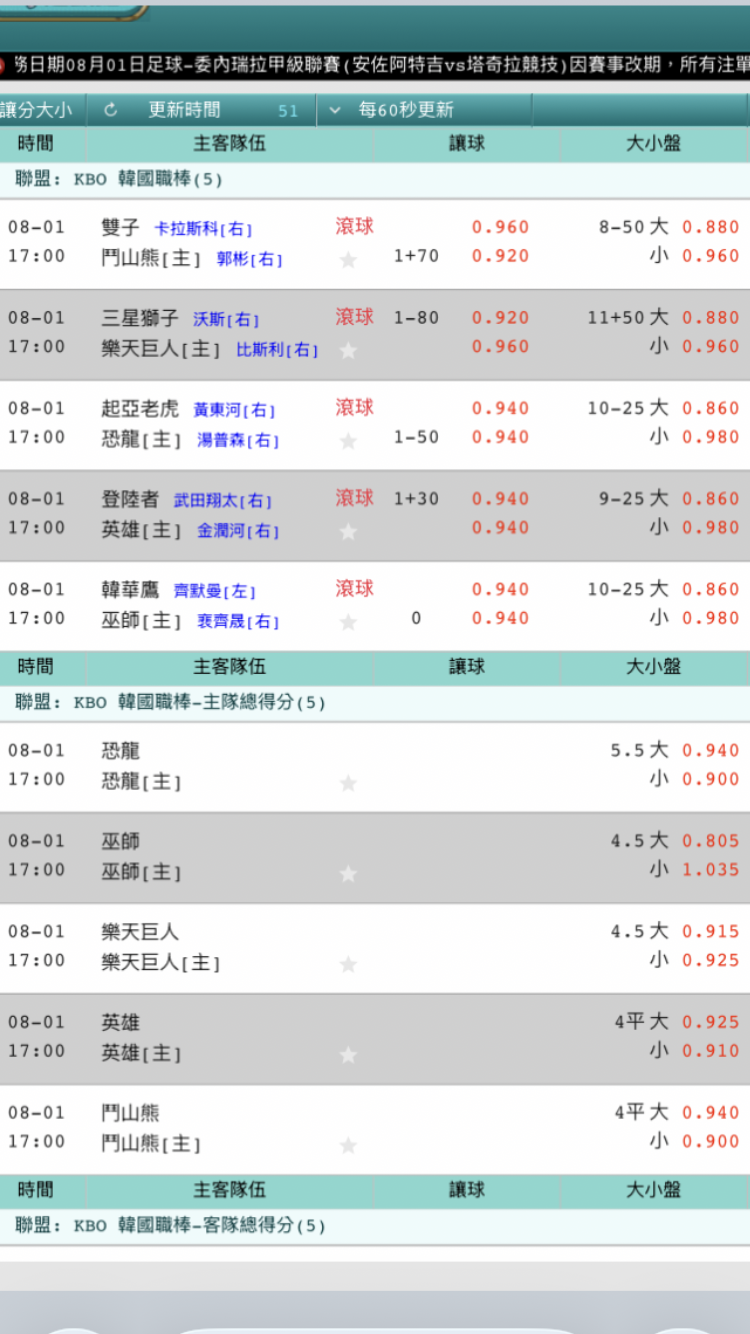The height and width of the screenshot is (1334, 750).
Task: Mark 登陸者 vs 英雄 match as favorite
Action: pyautogui.click(x=348, y=532)
